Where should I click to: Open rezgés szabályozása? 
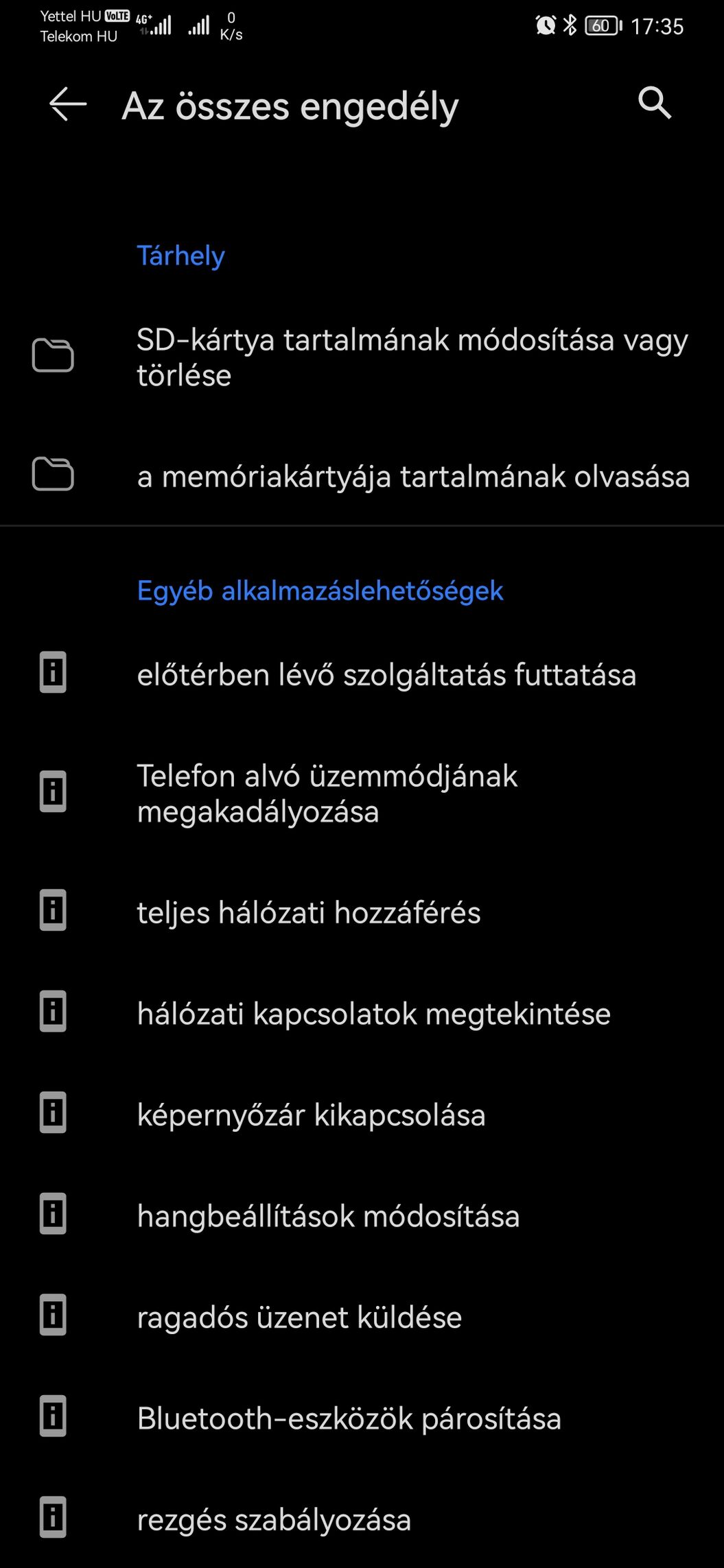(x=362, y=1519)
